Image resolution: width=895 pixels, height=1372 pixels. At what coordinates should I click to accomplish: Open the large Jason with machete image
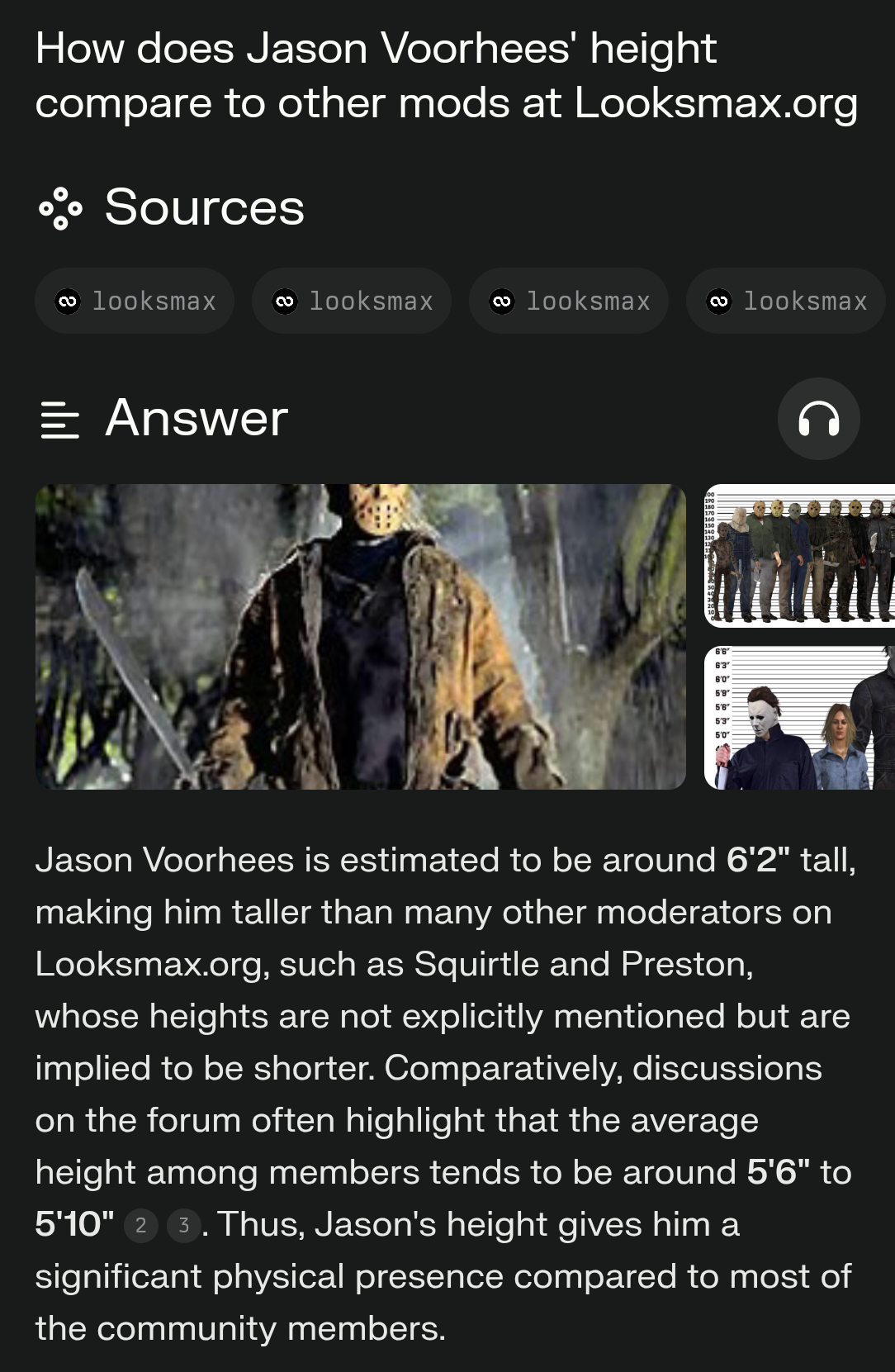360,636
